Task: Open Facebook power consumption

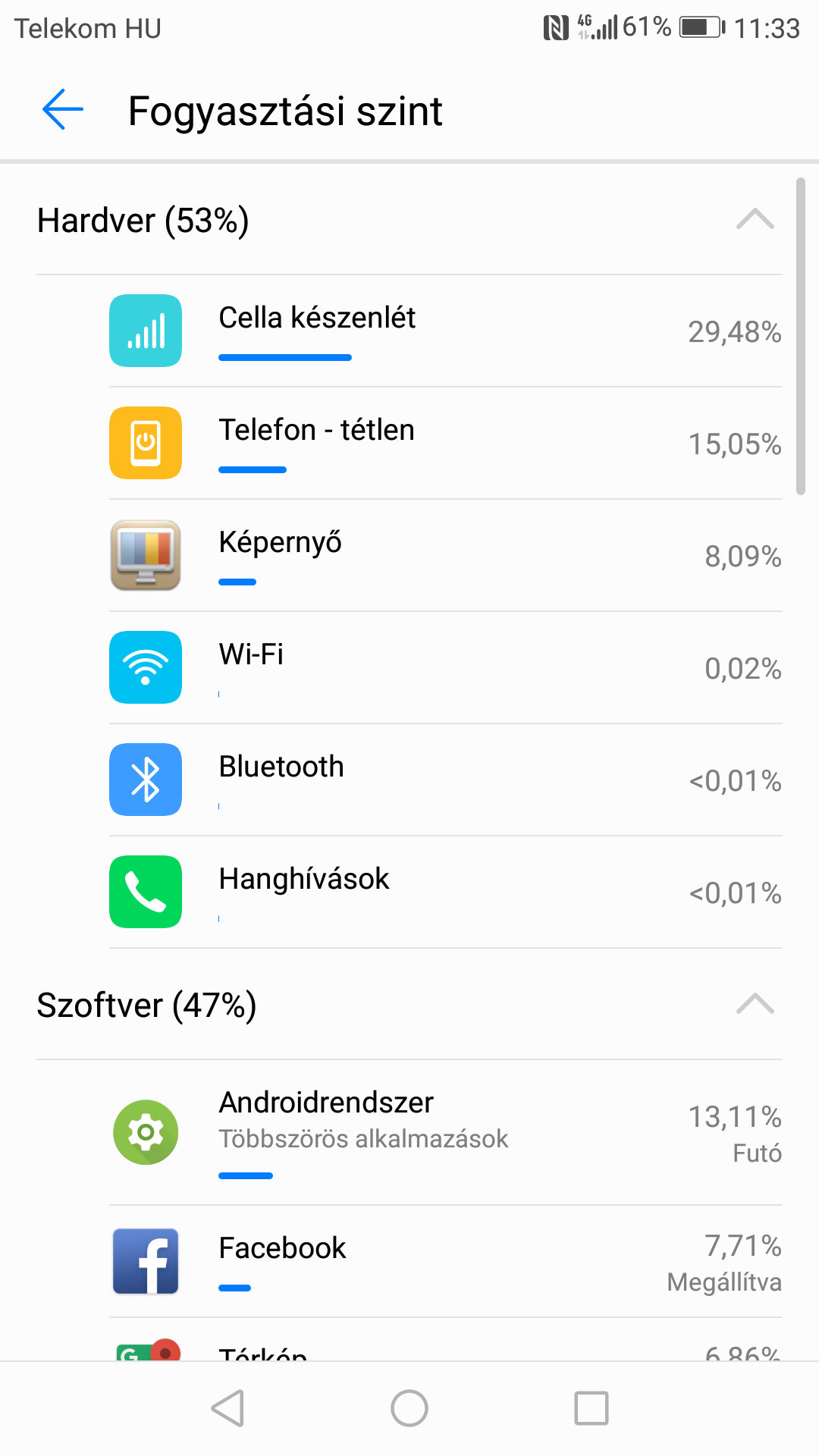Action: tap(446, 1262)
